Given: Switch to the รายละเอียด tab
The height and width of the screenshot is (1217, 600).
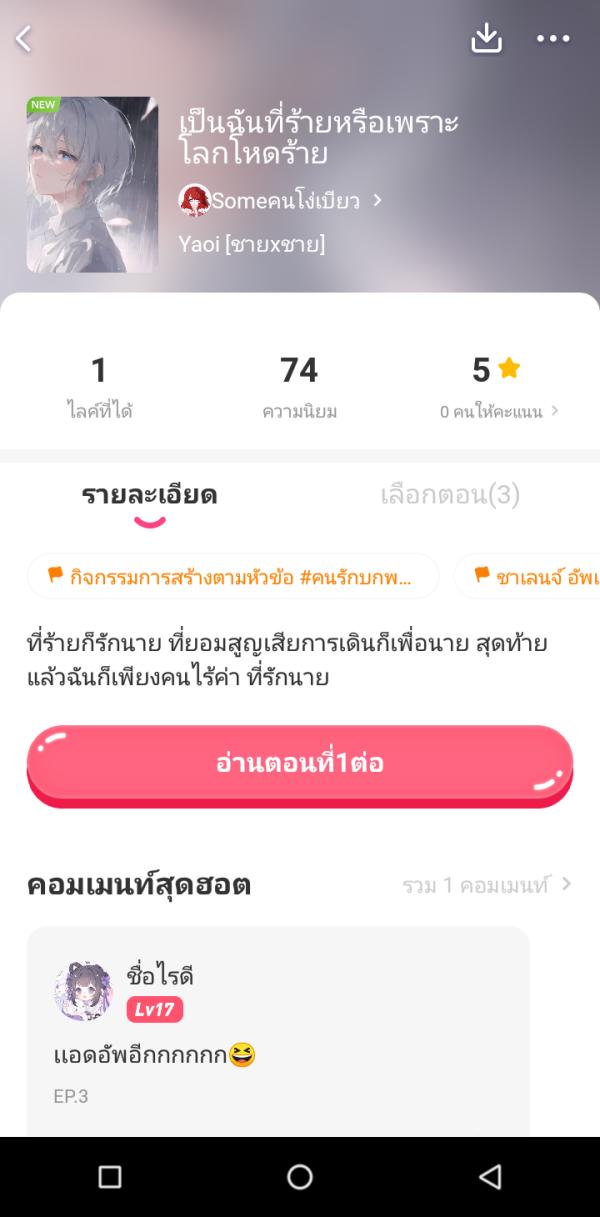Looking at the screenshot, I should (149, 495).
